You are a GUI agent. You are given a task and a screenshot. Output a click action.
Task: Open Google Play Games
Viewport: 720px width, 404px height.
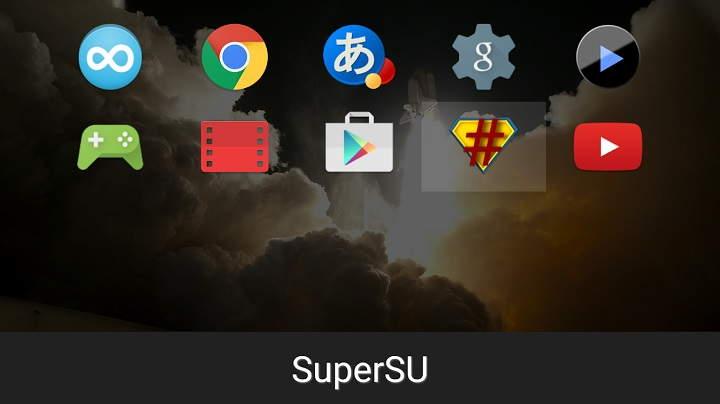110,147
